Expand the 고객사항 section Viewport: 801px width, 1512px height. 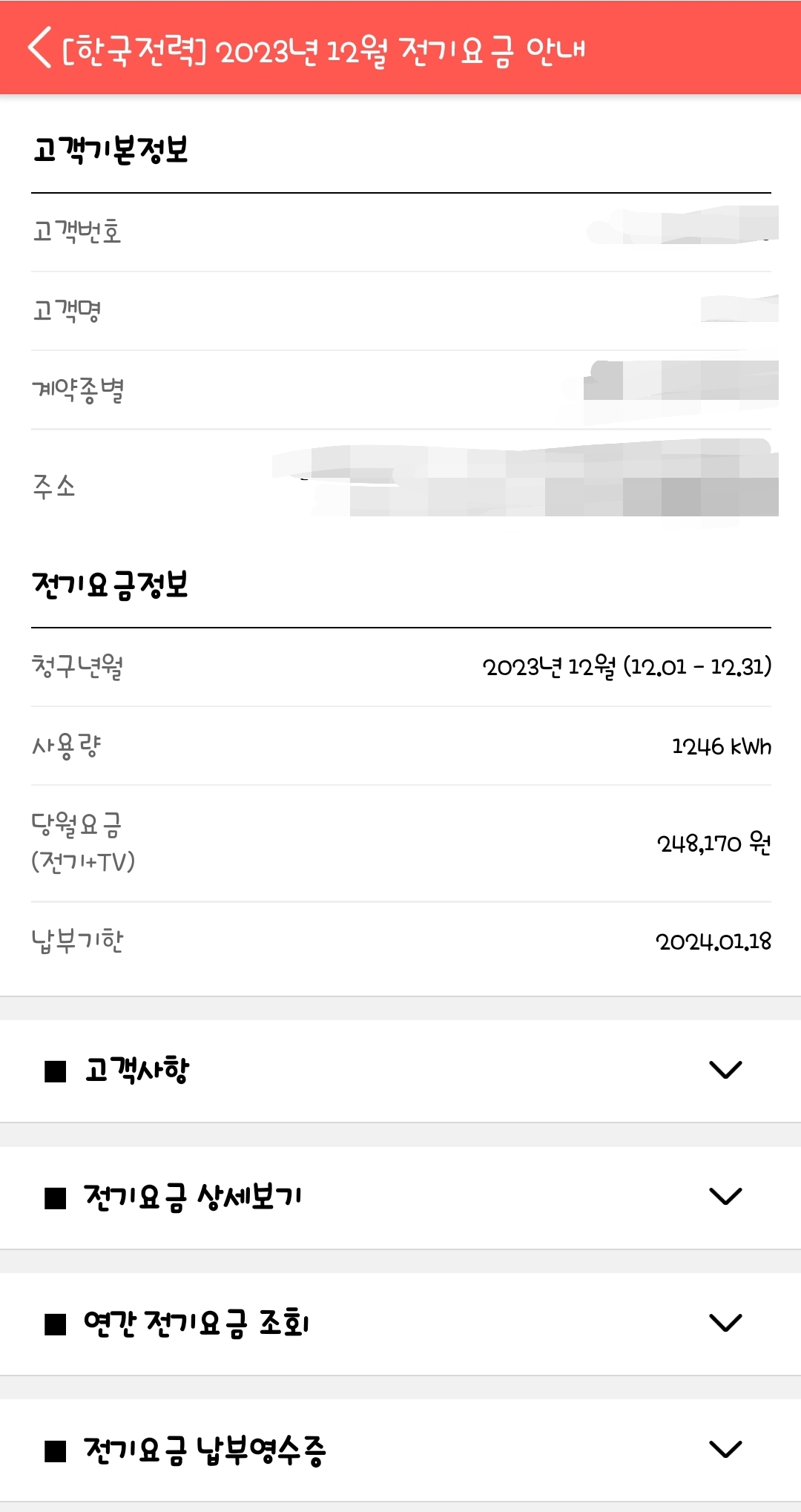725,1070
